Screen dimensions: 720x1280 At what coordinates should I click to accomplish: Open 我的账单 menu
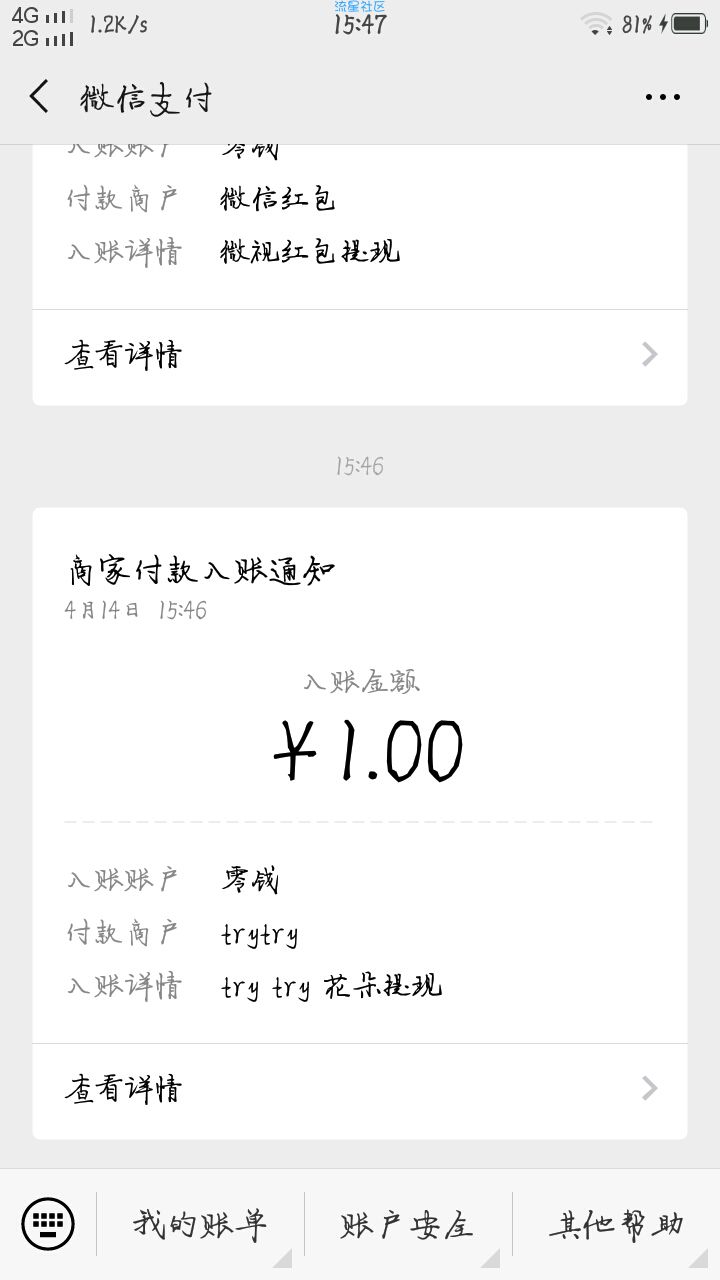(200, 1224)
